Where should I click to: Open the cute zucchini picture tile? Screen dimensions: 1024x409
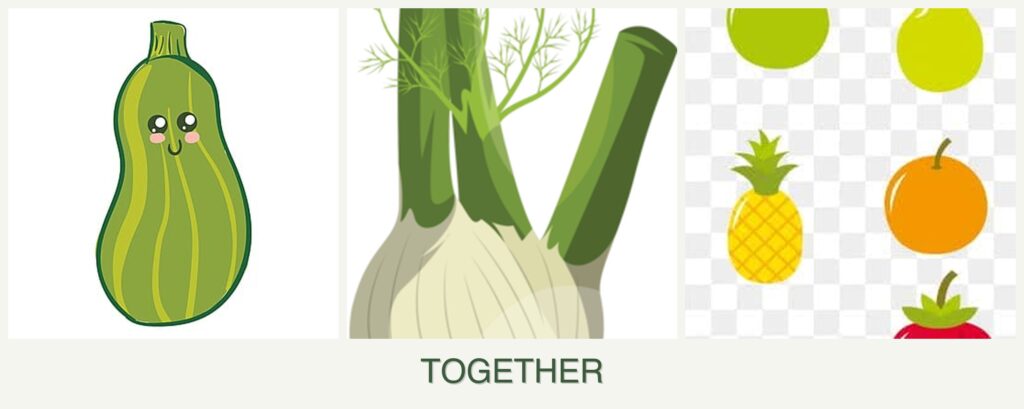(173, 173)
